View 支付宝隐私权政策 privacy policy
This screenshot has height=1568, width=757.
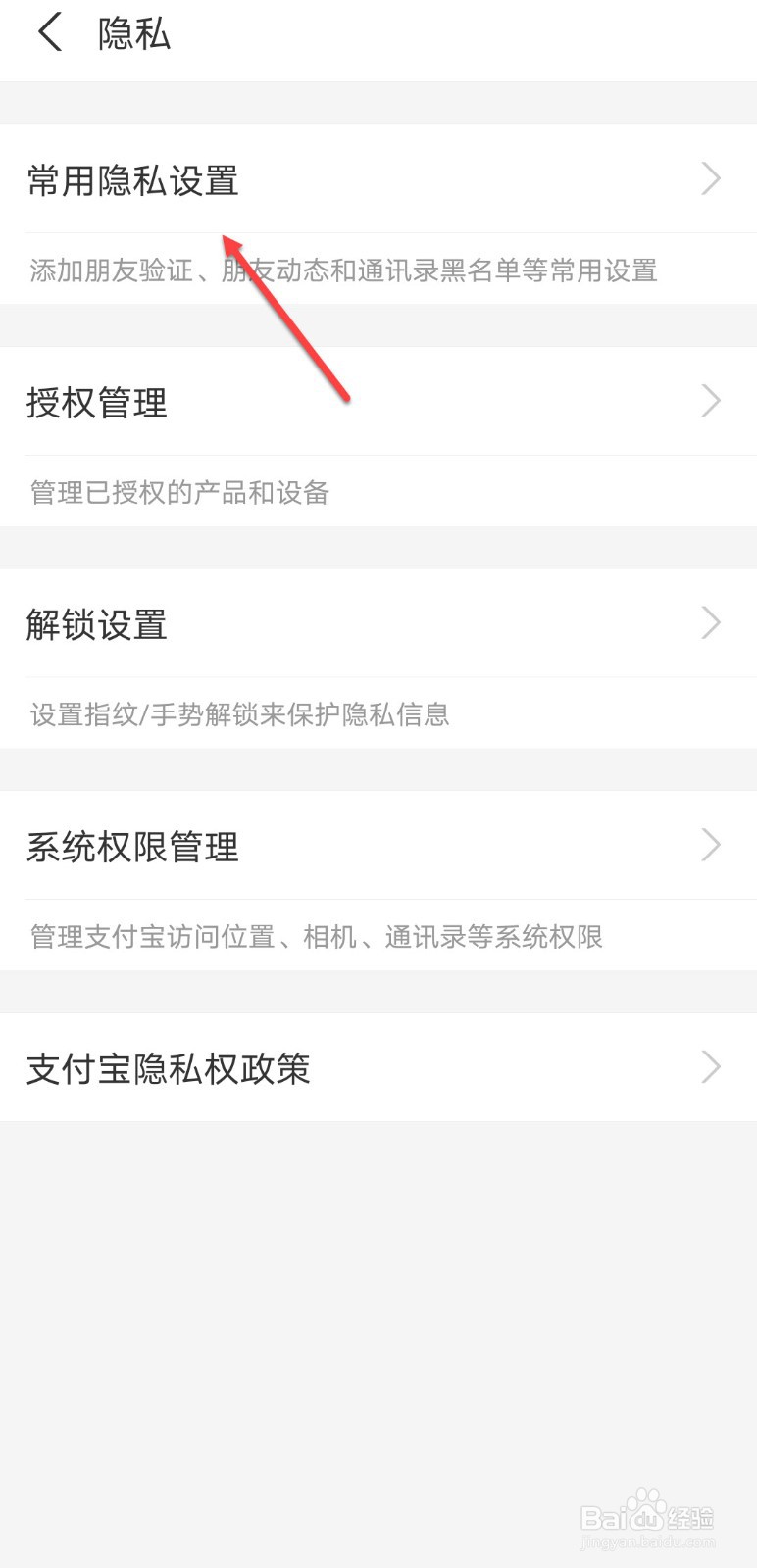[168, 1068]
